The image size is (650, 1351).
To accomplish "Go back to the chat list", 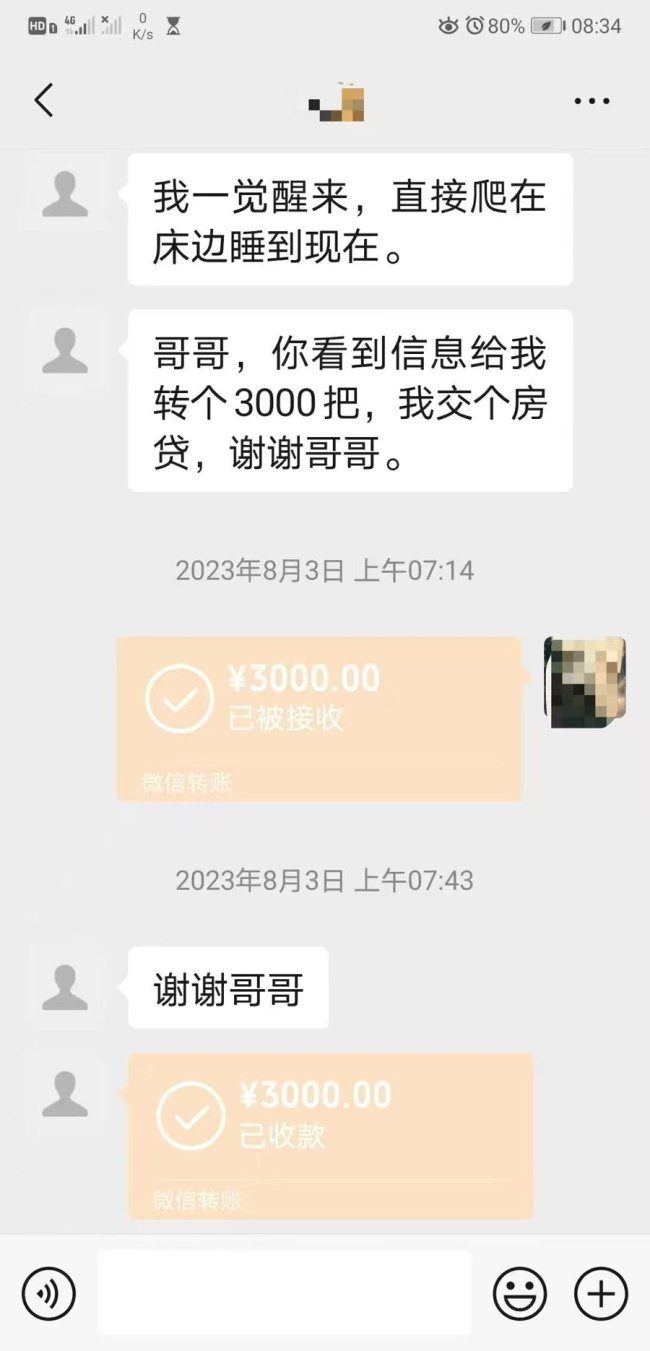I will click(43, 100).
